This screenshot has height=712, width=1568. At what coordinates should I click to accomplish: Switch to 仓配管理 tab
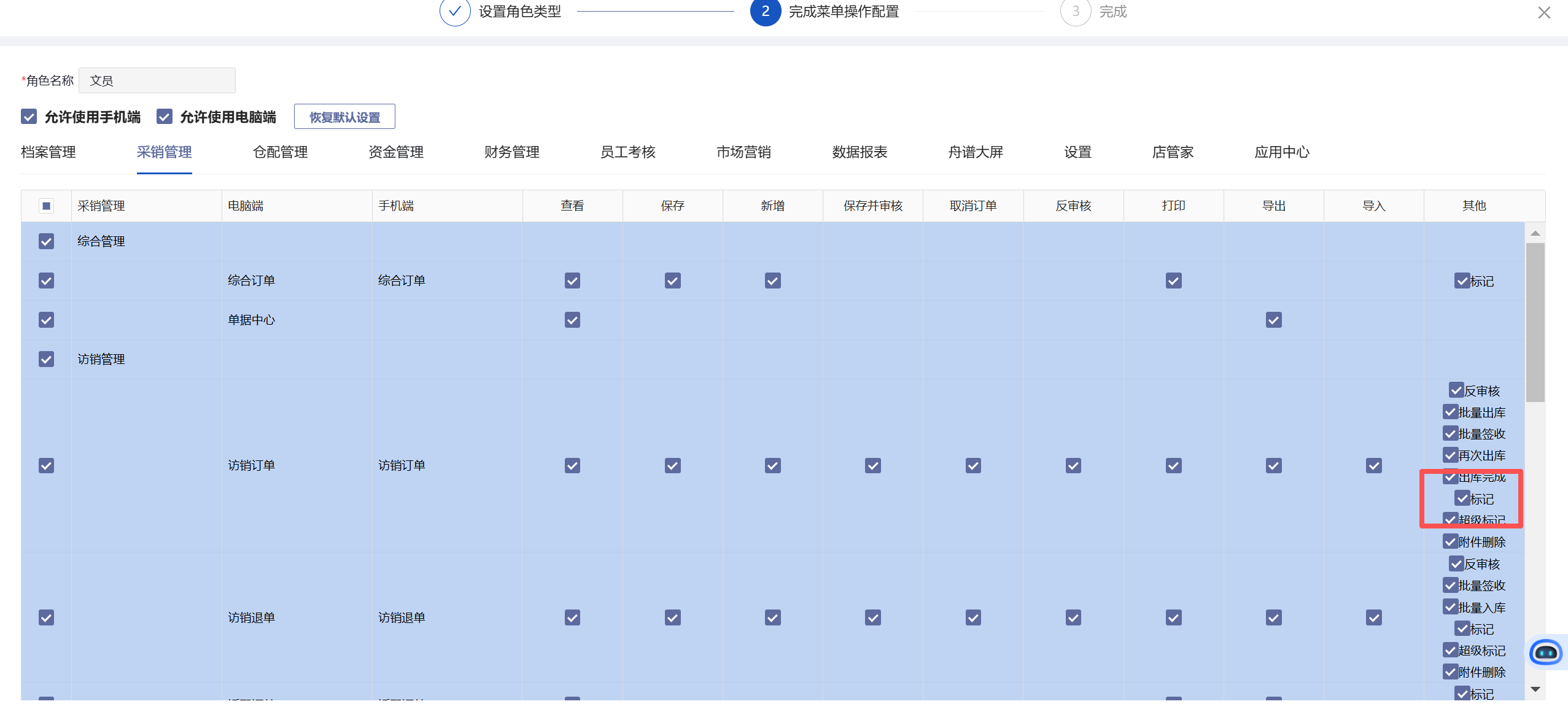point(280,152)
